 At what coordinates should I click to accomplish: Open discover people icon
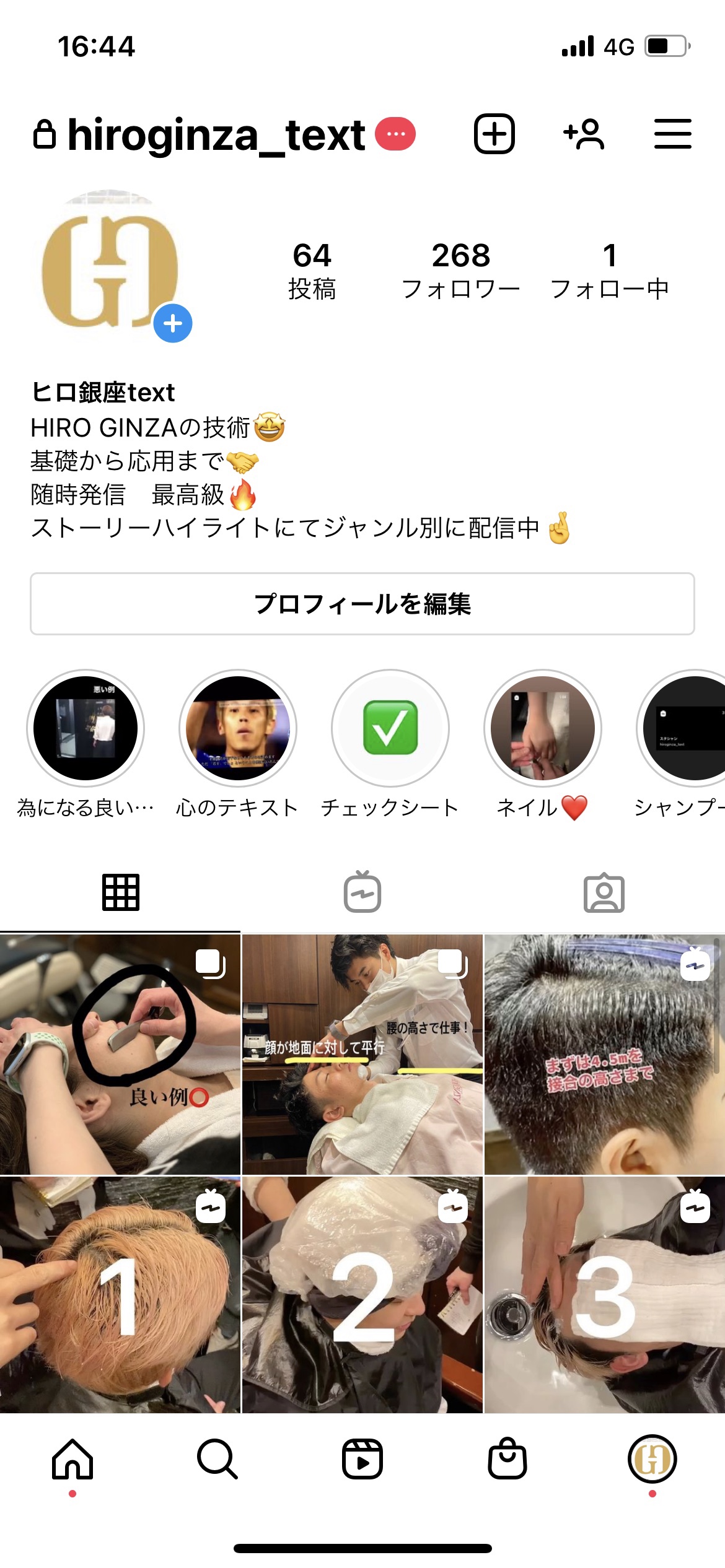point(584,134)
